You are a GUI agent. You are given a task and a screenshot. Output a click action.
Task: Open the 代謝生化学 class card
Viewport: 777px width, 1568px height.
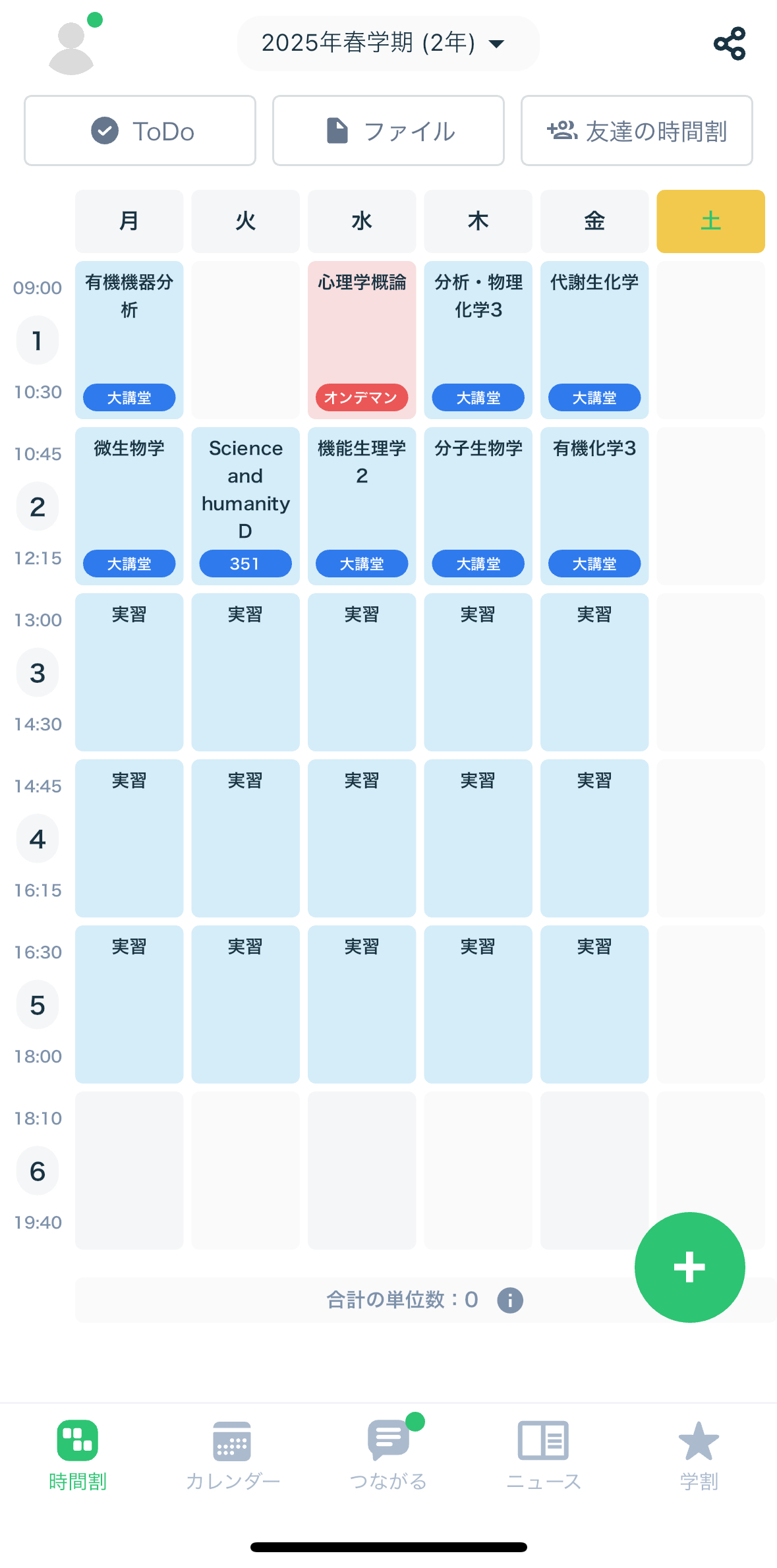pyautogui.click(x=594, y=340)
